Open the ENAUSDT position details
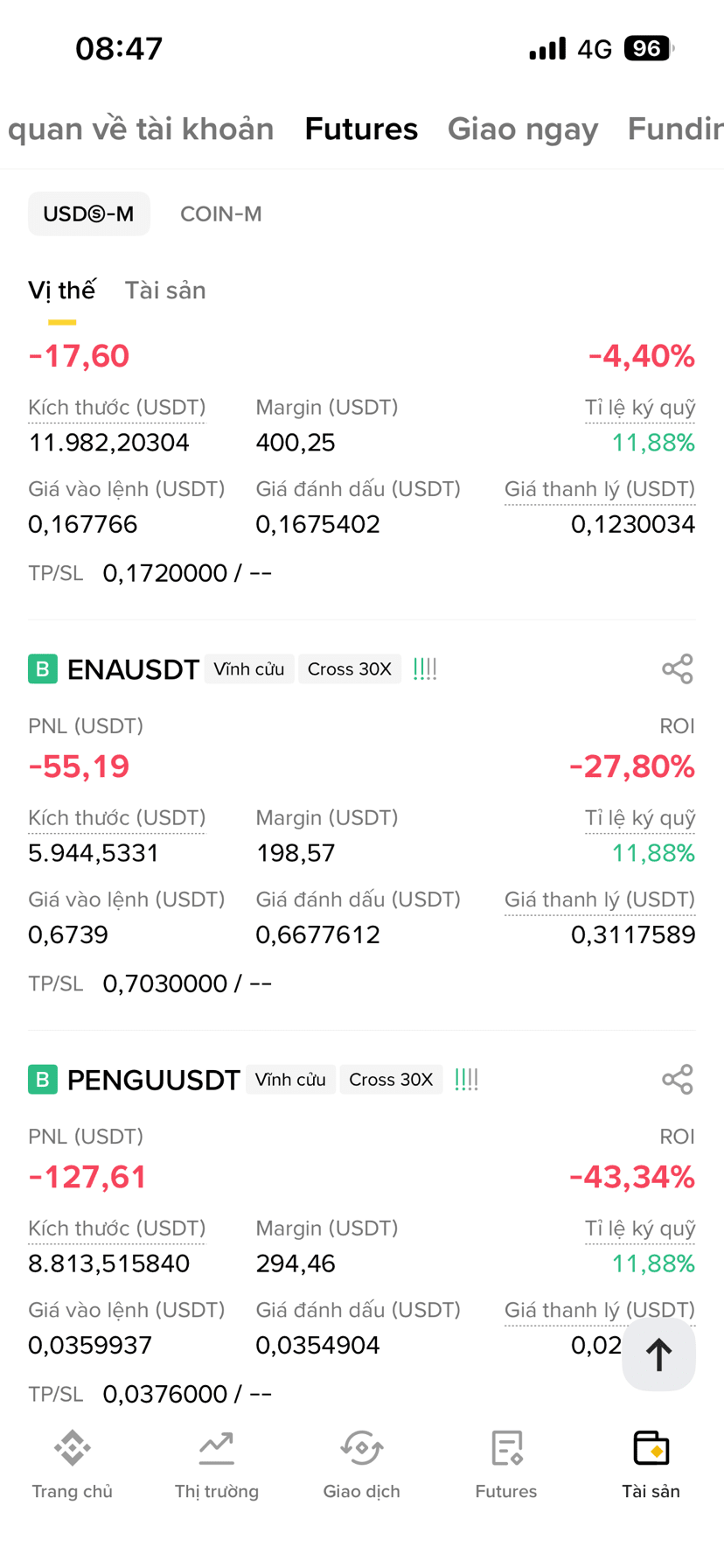724x1568 pixels. point(133,669)
